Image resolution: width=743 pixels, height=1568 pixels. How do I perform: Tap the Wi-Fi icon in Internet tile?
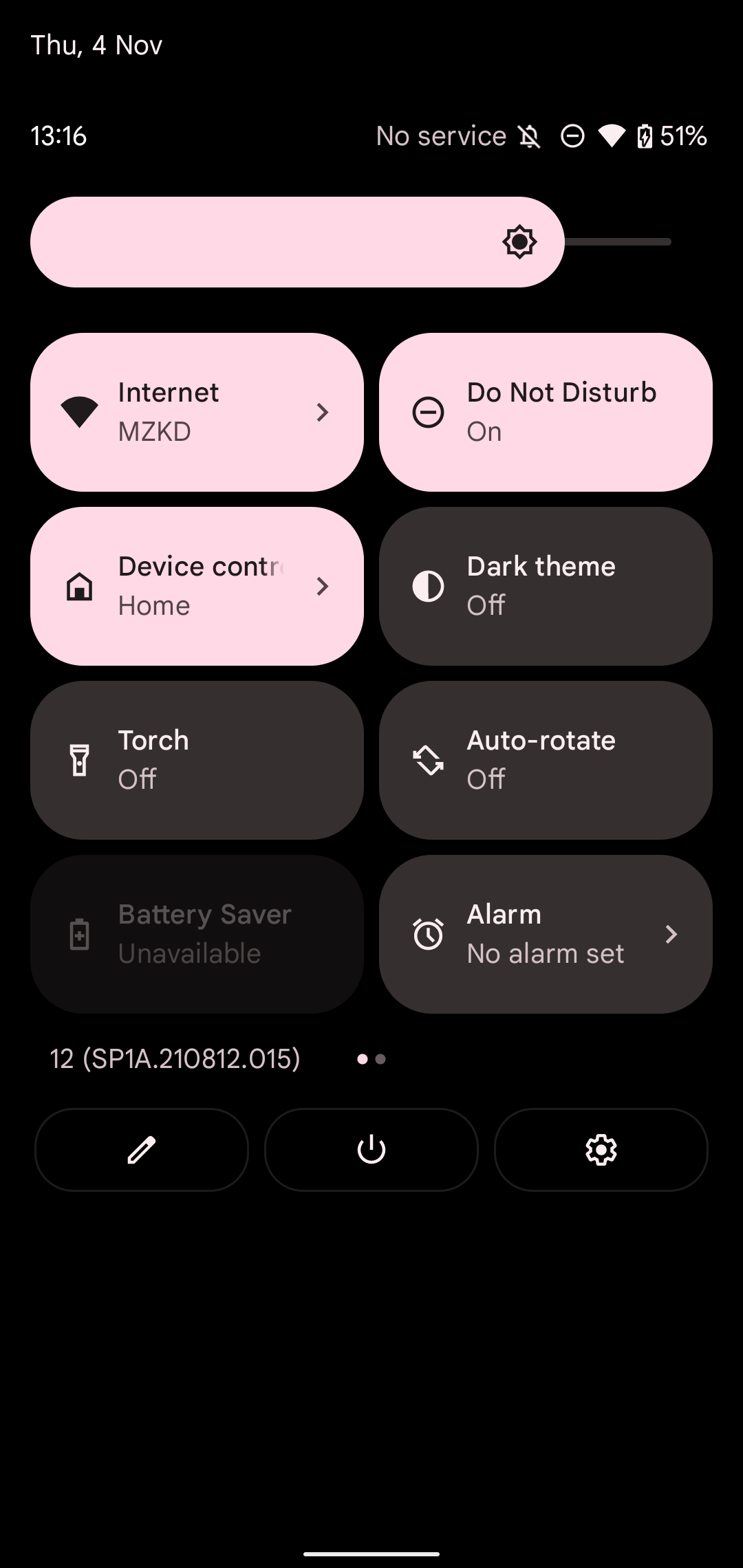[80, 411]
